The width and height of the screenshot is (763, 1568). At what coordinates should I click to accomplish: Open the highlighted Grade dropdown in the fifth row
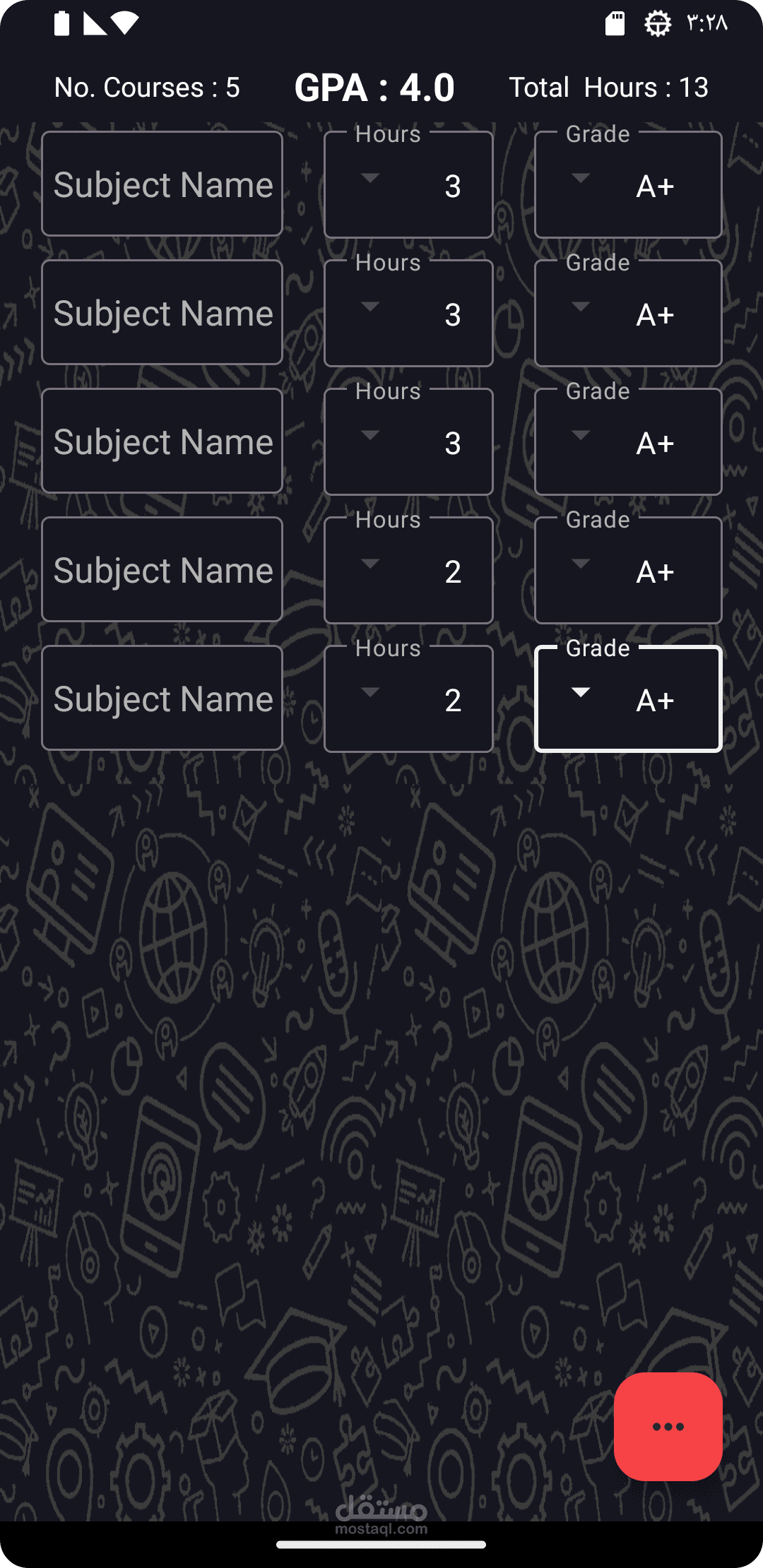pyautogui.click(x=628, y=700)
